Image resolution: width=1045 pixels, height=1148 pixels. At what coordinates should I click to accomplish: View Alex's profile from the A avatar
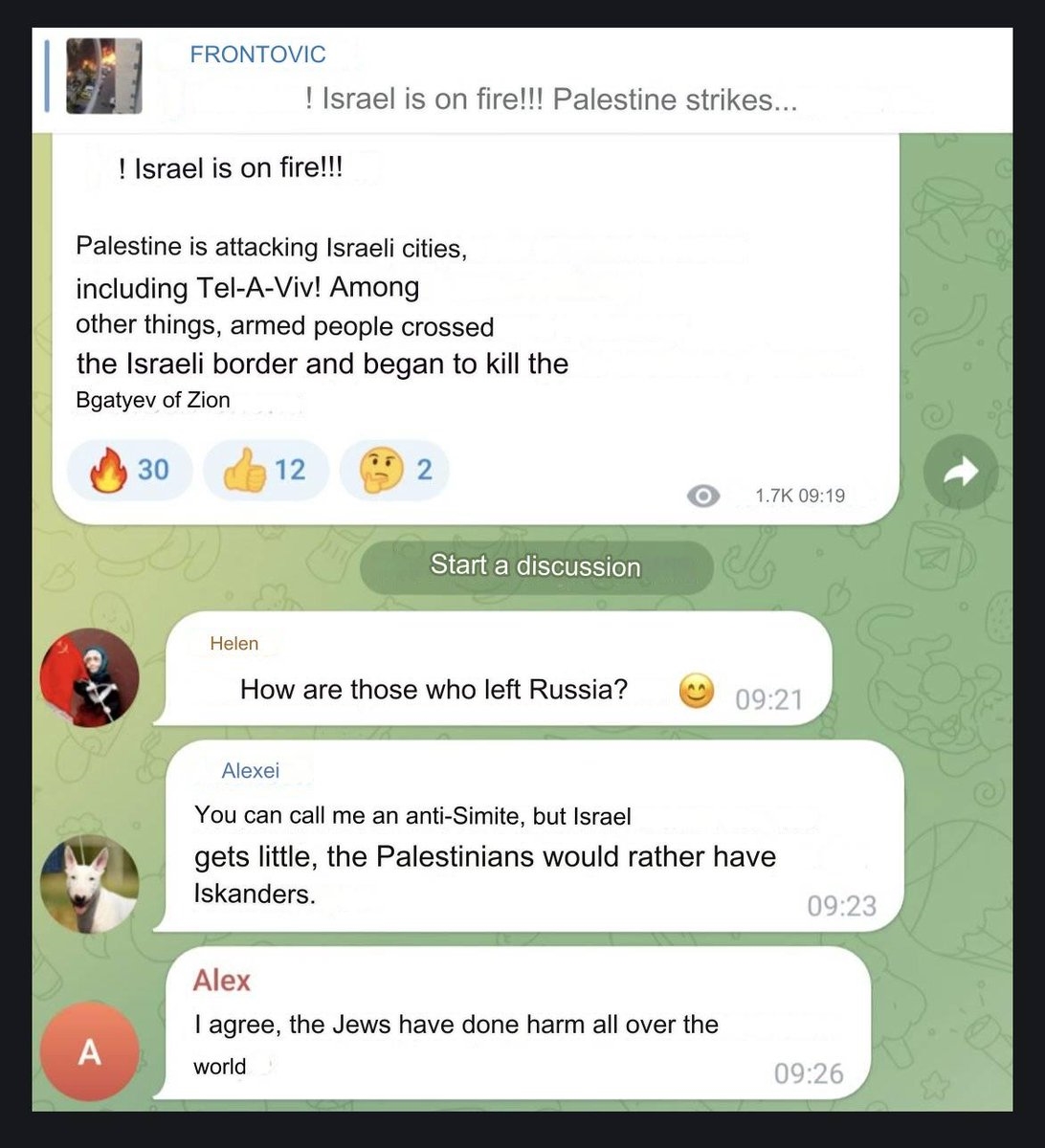coord(89,1051)
